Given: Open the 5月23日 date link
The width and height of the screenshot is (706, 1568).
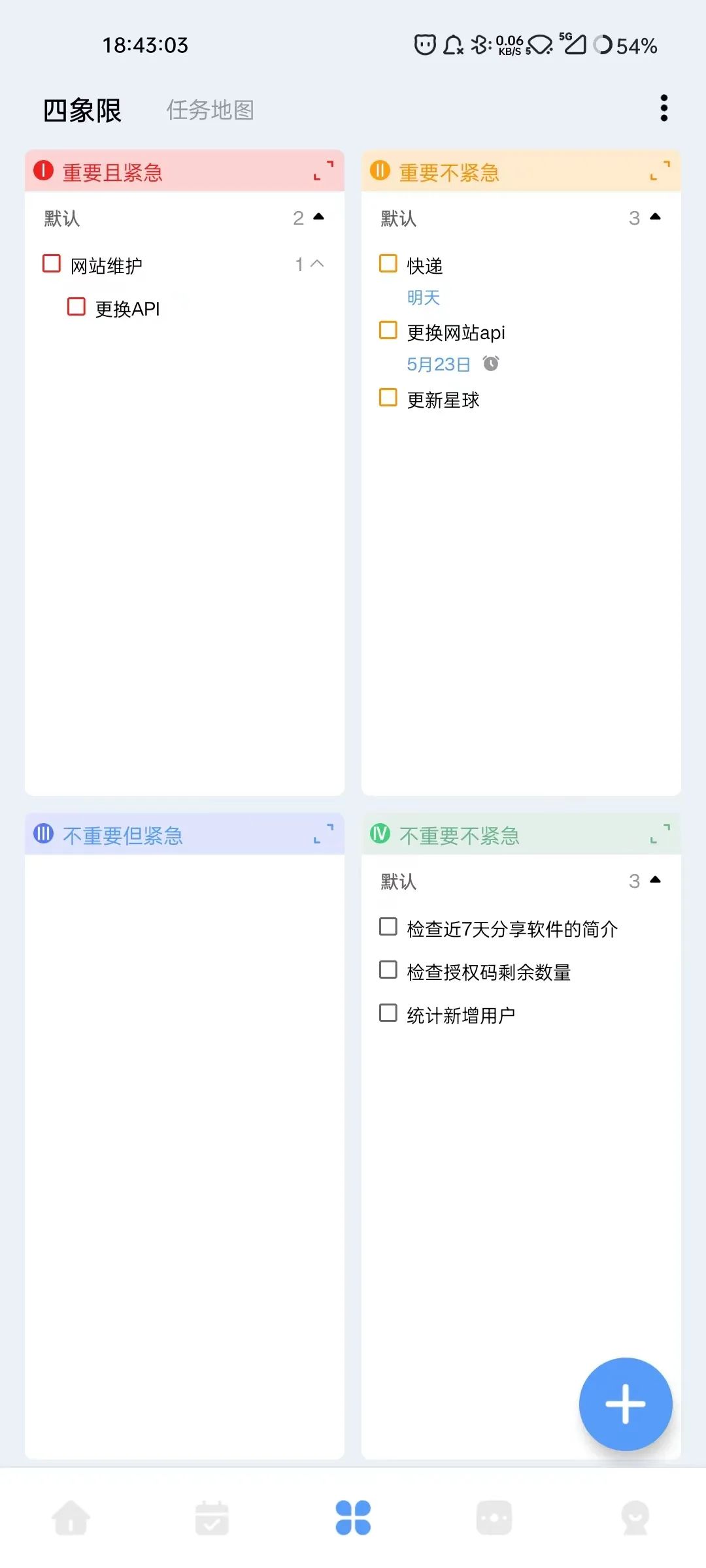Looking at the screenshot, I should [x=439, y=364].
